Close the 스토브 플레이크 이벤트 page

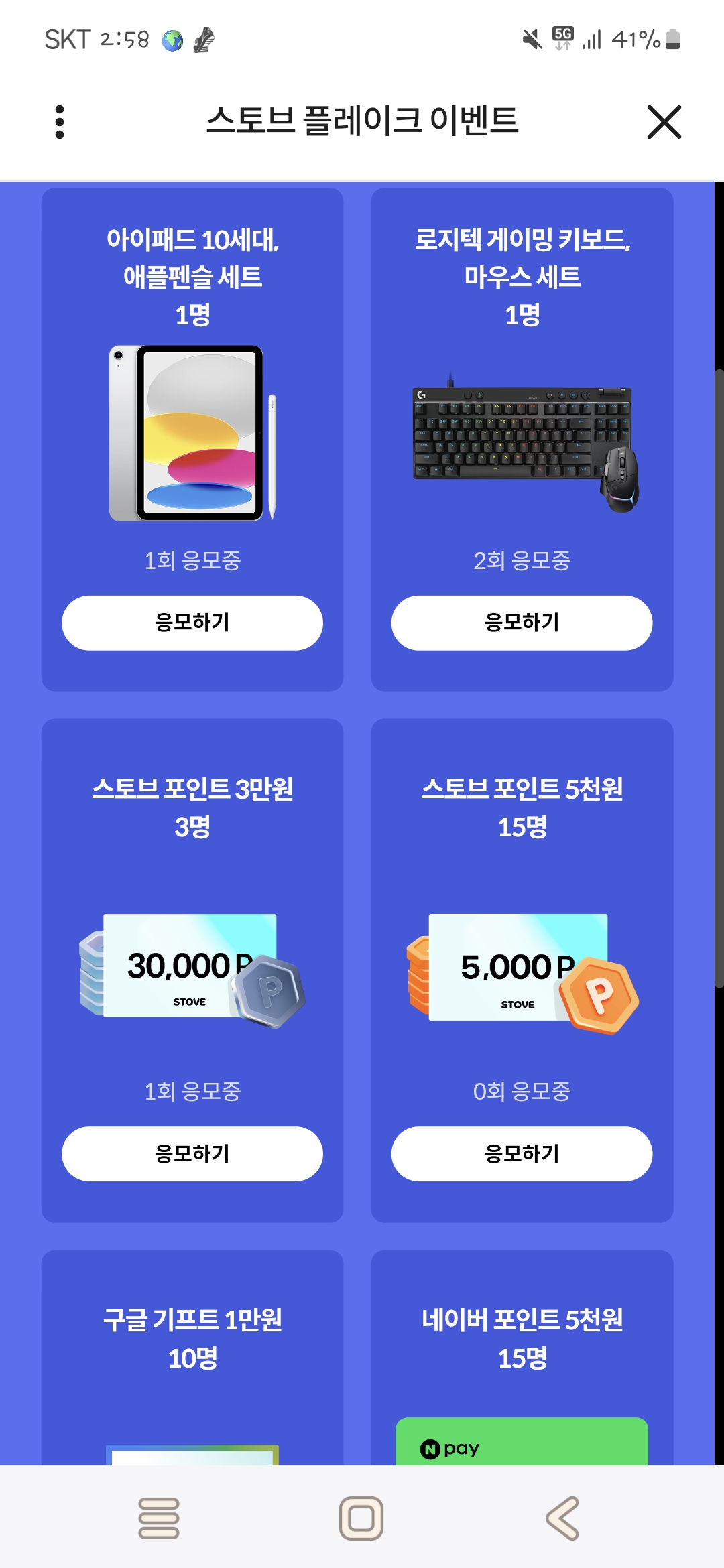664,122
